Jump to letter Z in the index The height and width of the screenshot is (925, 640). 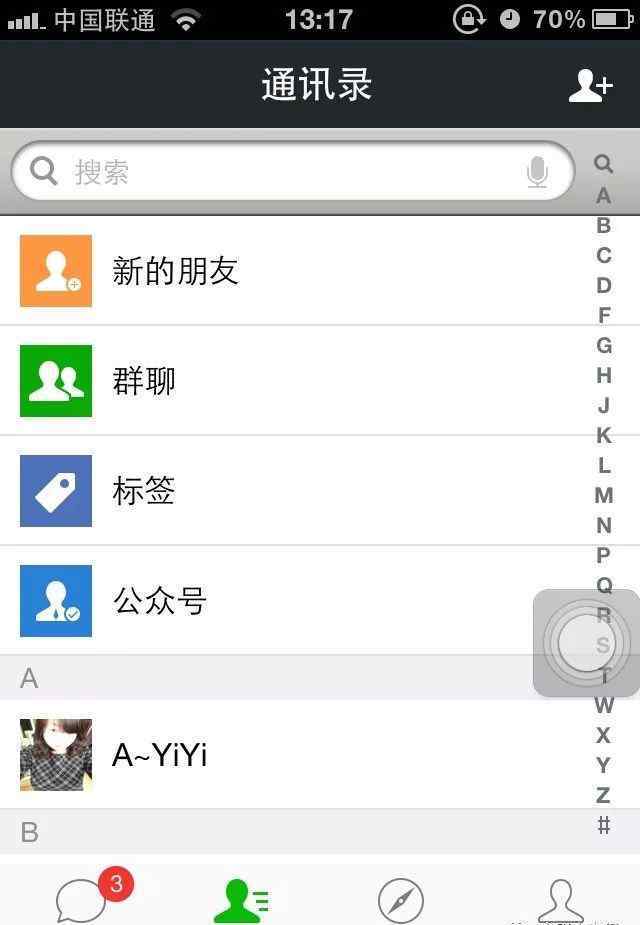pos(603,795)
